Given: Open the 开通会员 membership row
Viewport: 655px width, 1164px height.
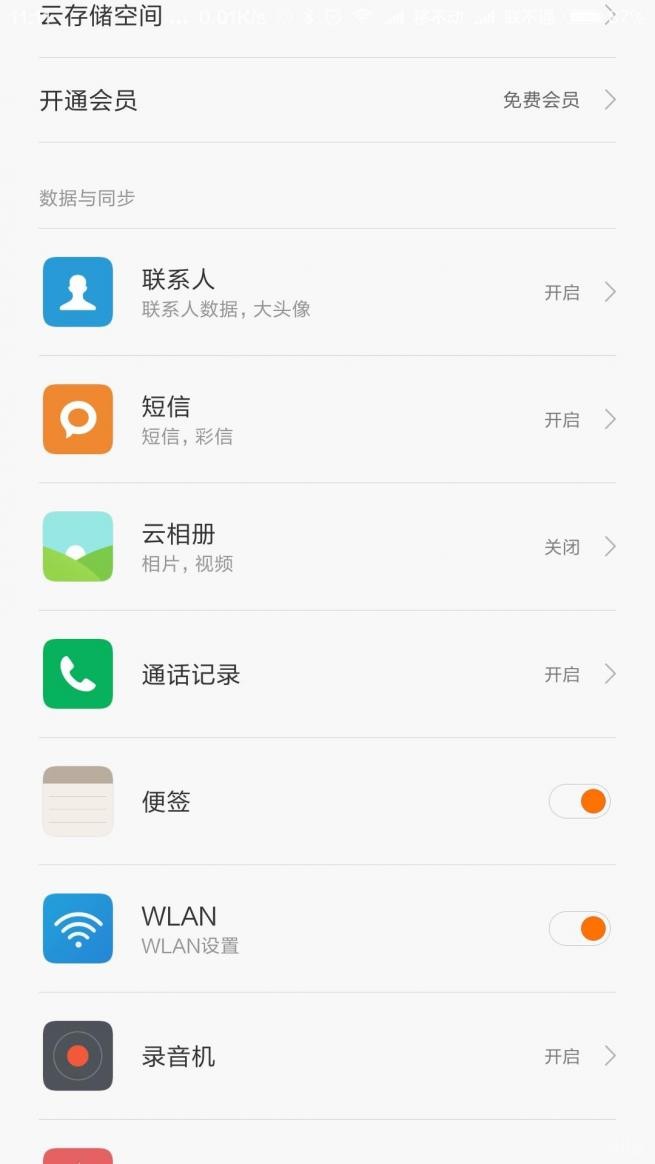Looking at the screenshot, I should [327, 100].
